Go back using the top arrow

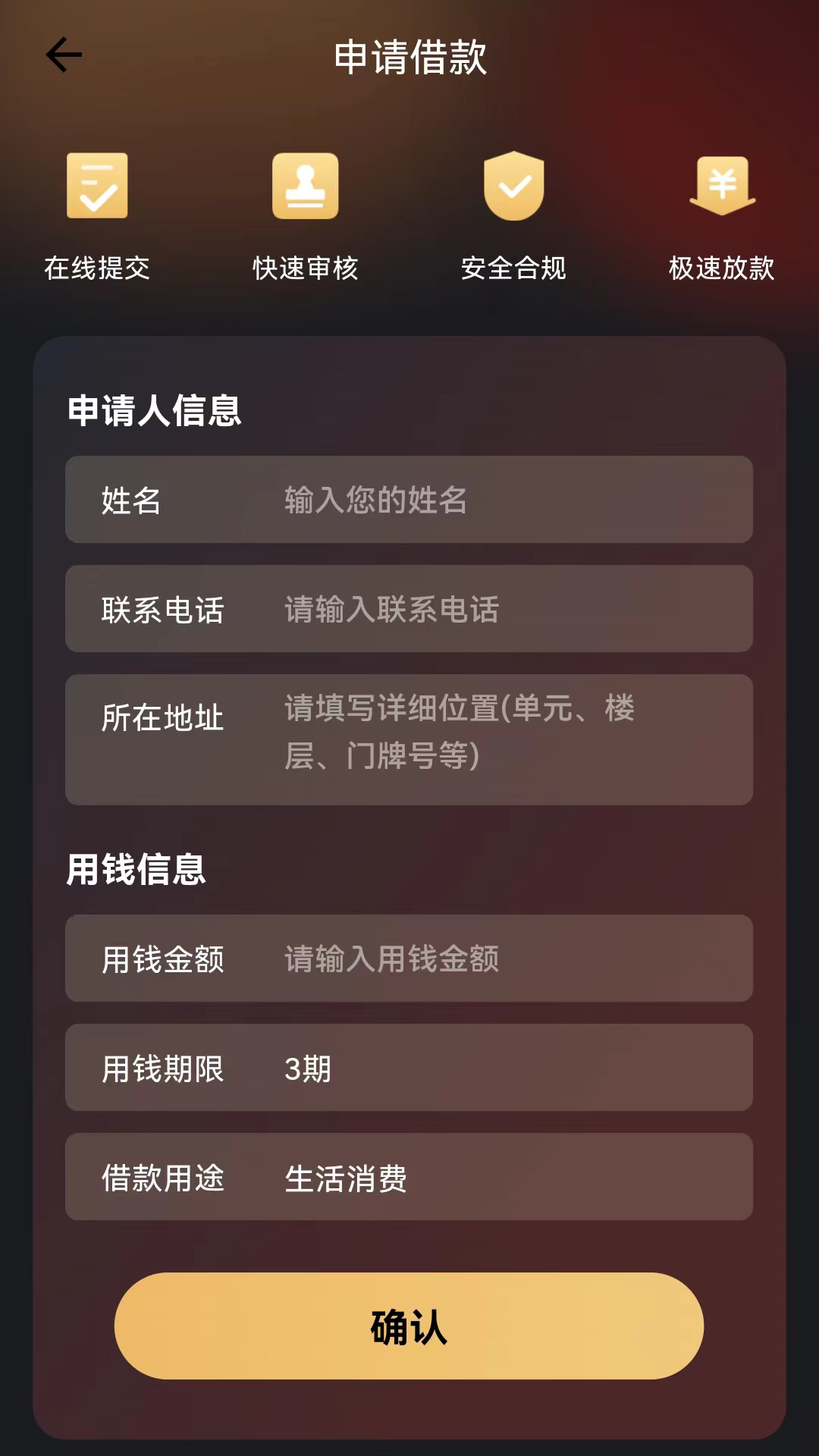pyautogui.click(x=64, y=55)
